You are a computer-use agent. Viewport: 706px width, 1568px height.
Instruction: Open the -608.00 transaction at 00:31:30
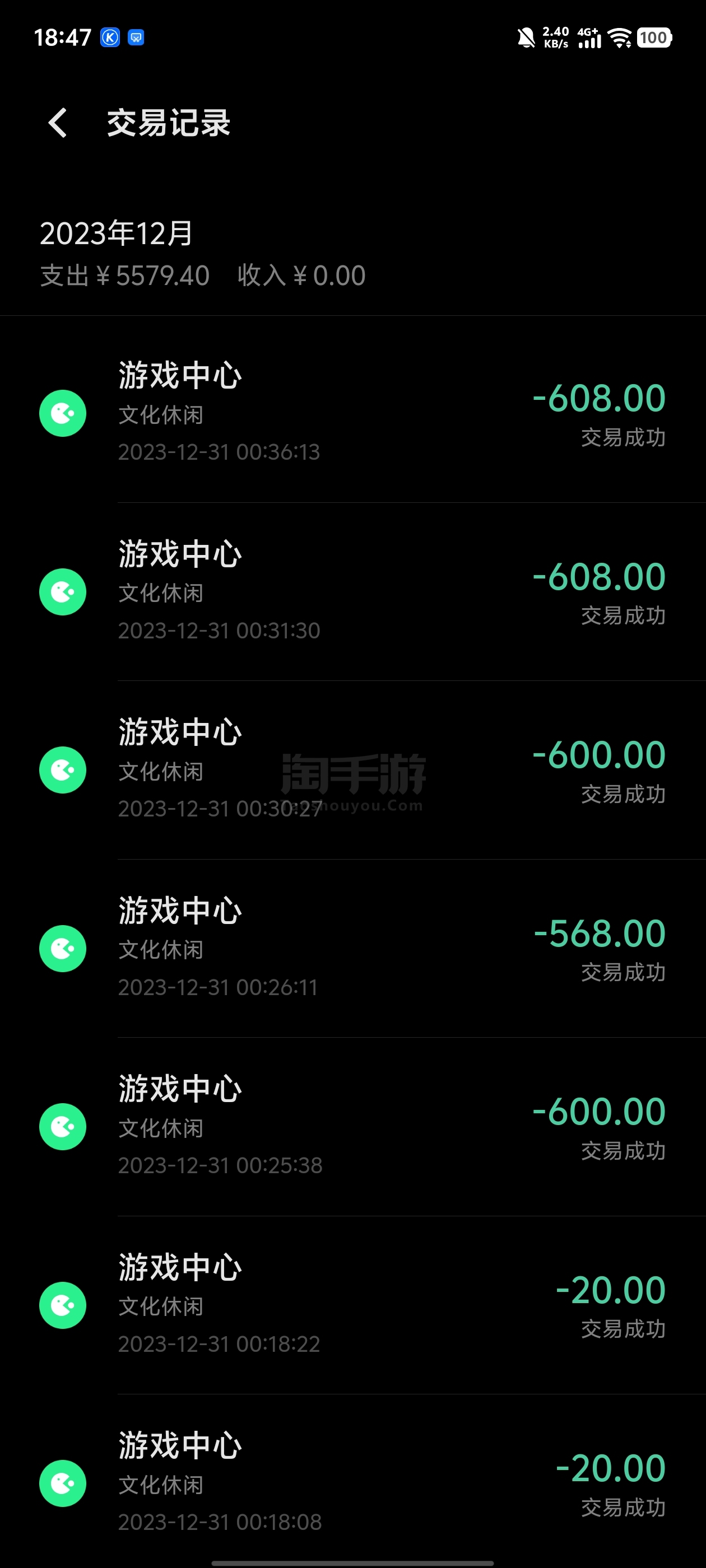(x=352, y=592)
